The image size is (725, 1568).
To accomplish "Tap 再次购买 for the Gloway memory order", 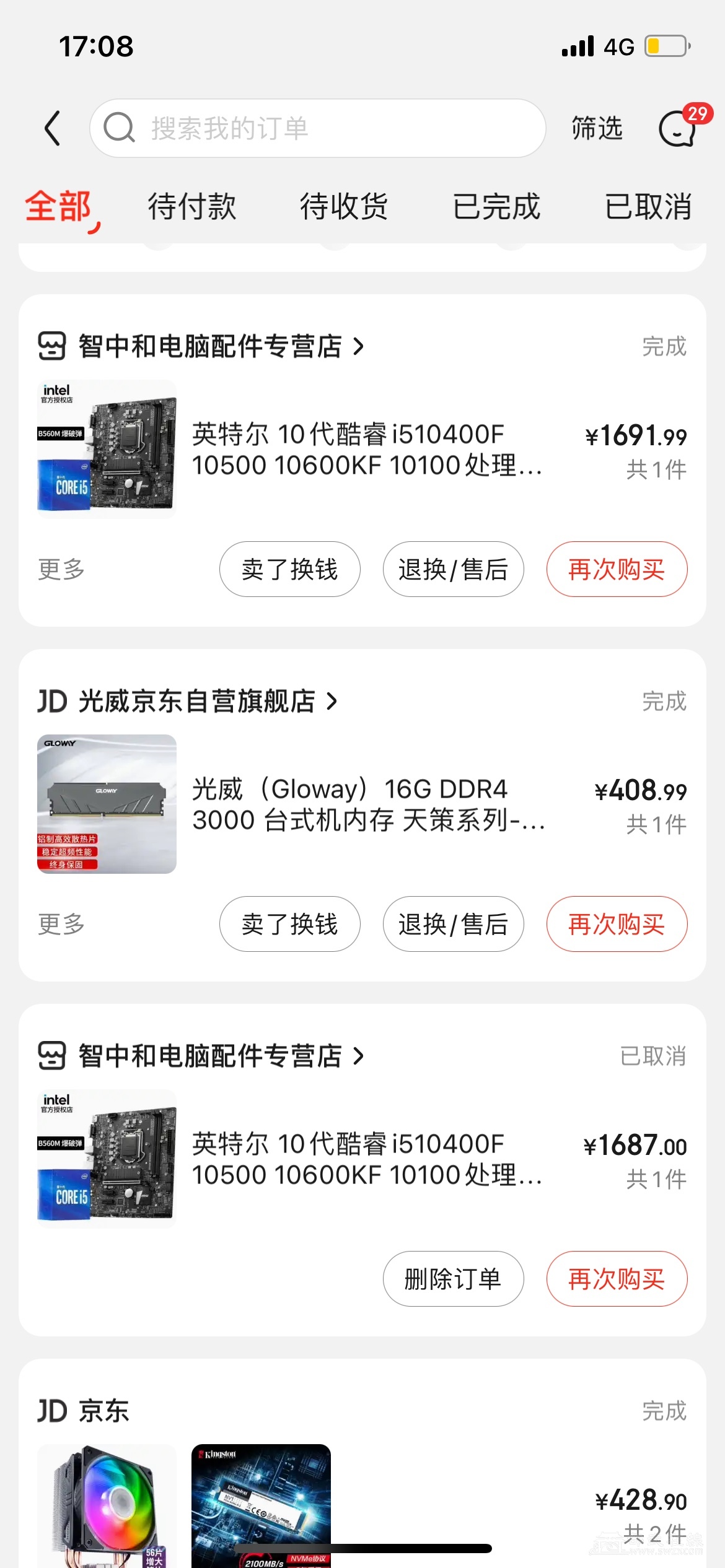I will (617, 924).
